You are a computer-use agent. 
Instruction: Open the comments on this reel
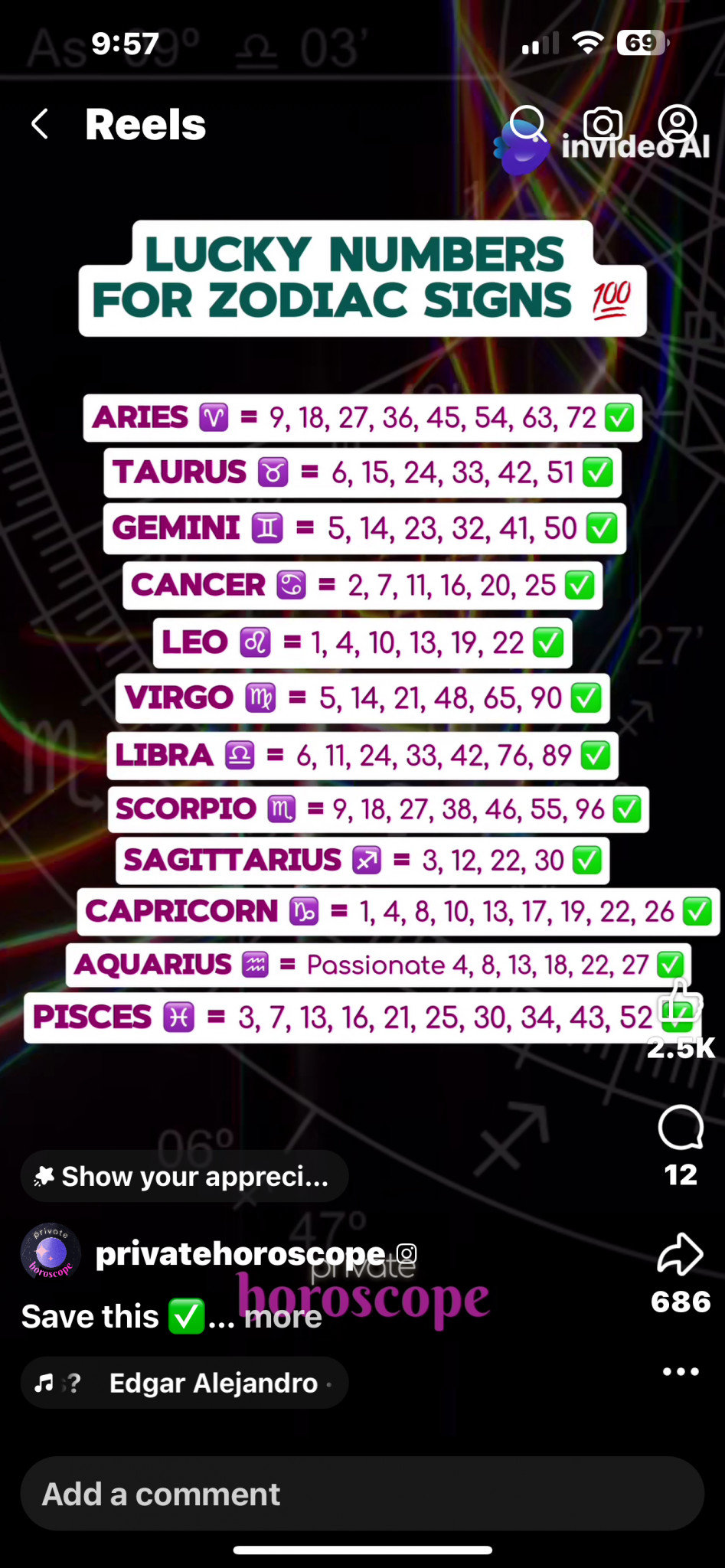pyautogui.click(x=681, y=1127)
